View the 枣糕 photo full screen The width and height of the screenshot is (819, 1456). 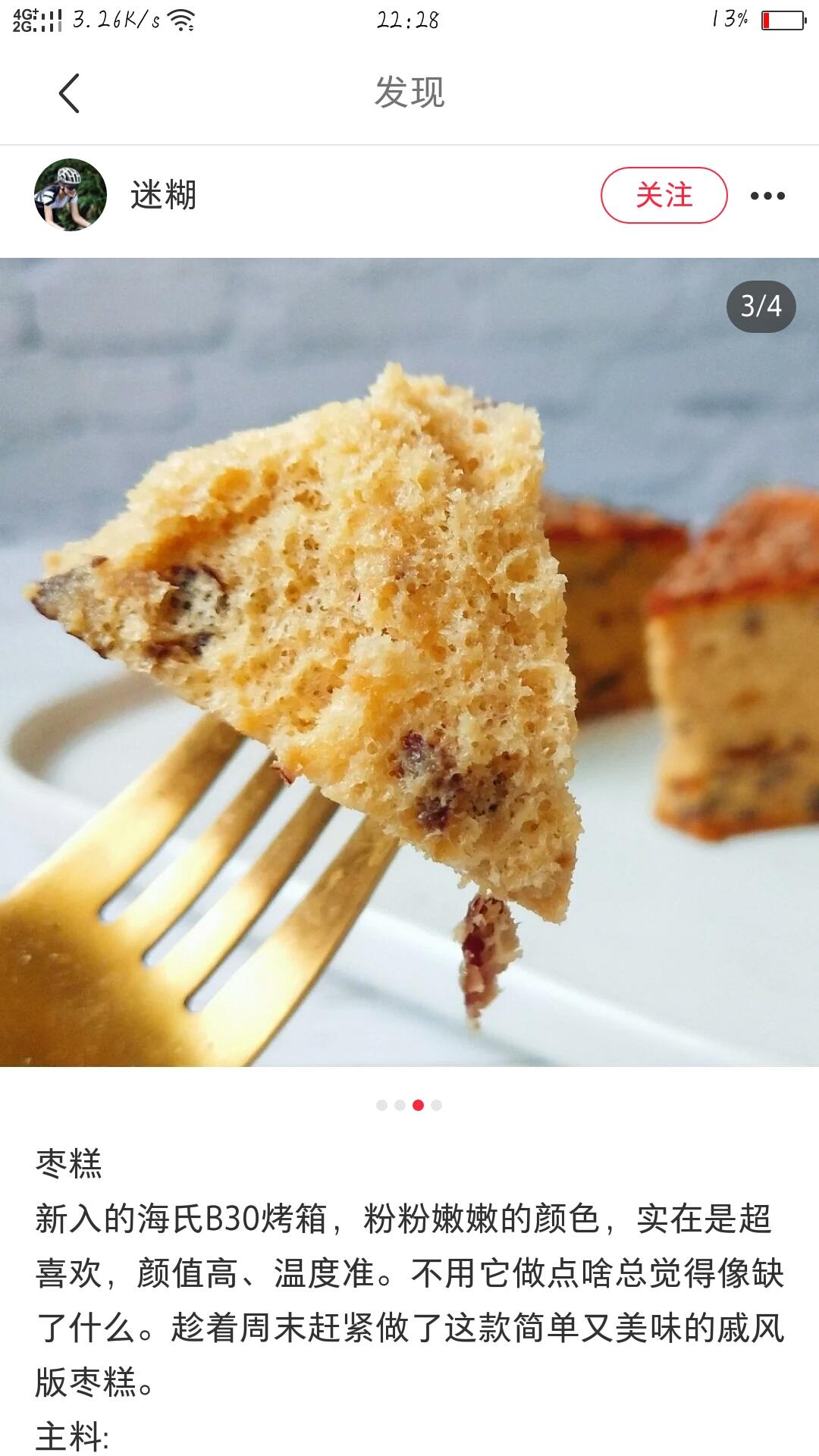coord(409,661)
